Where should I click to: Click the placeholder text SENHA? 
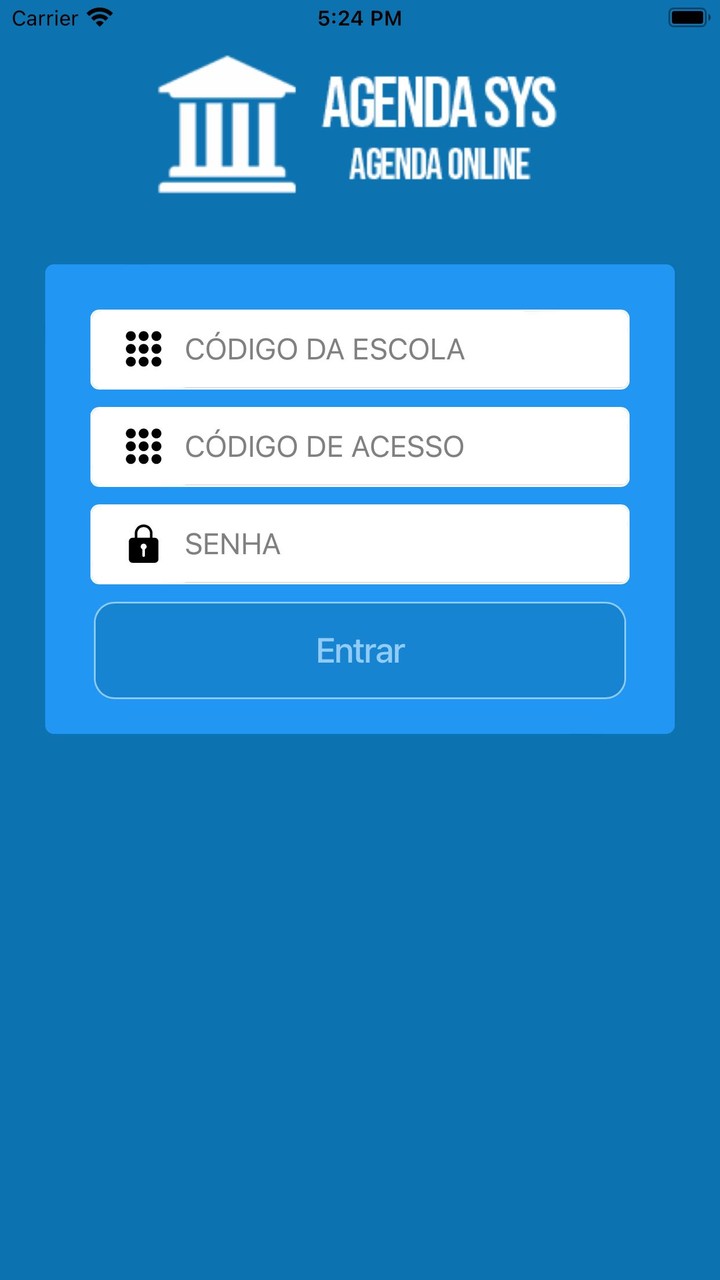[x=232, y=543]
